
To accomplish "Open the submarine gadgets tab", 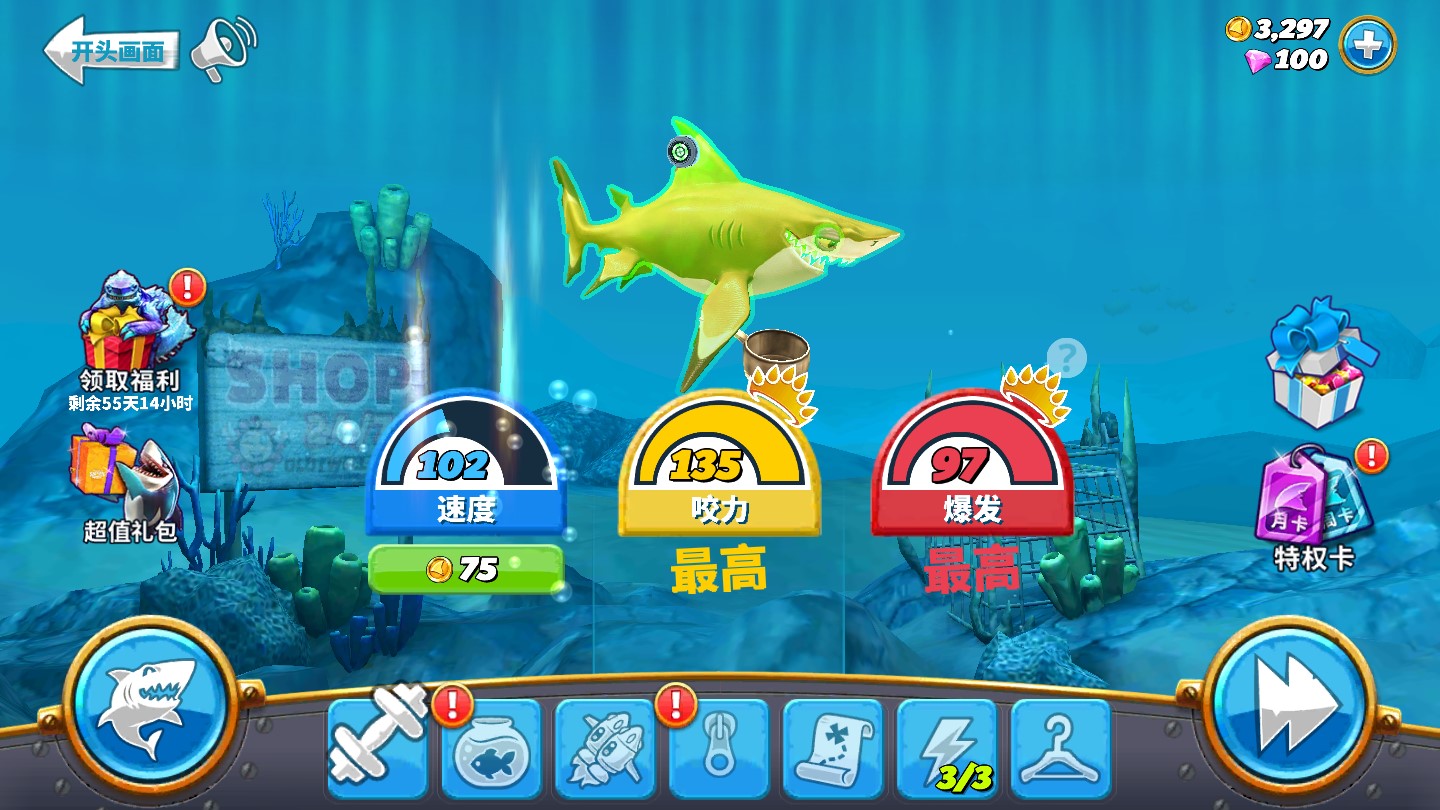I will click(605, 749).
